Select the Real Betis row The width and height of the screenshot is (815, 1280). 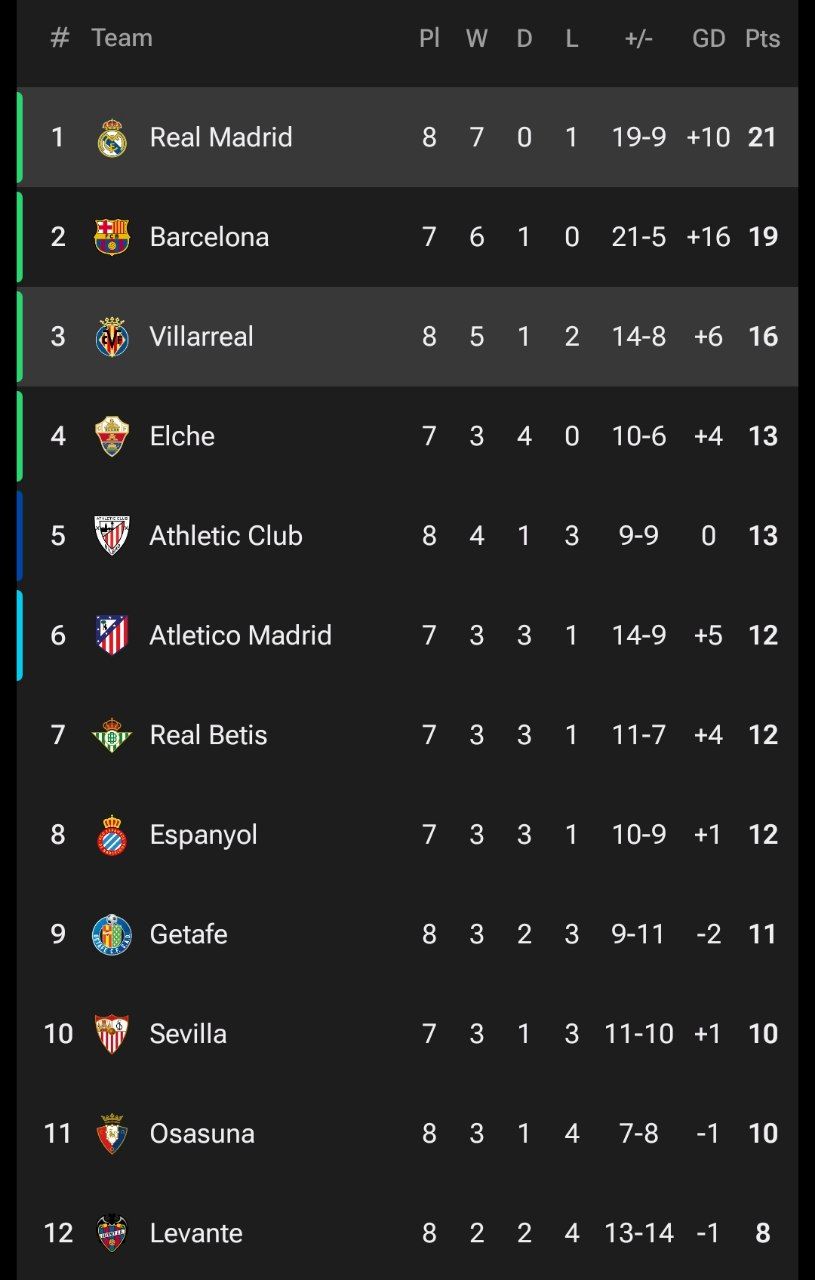pos(208,735)
